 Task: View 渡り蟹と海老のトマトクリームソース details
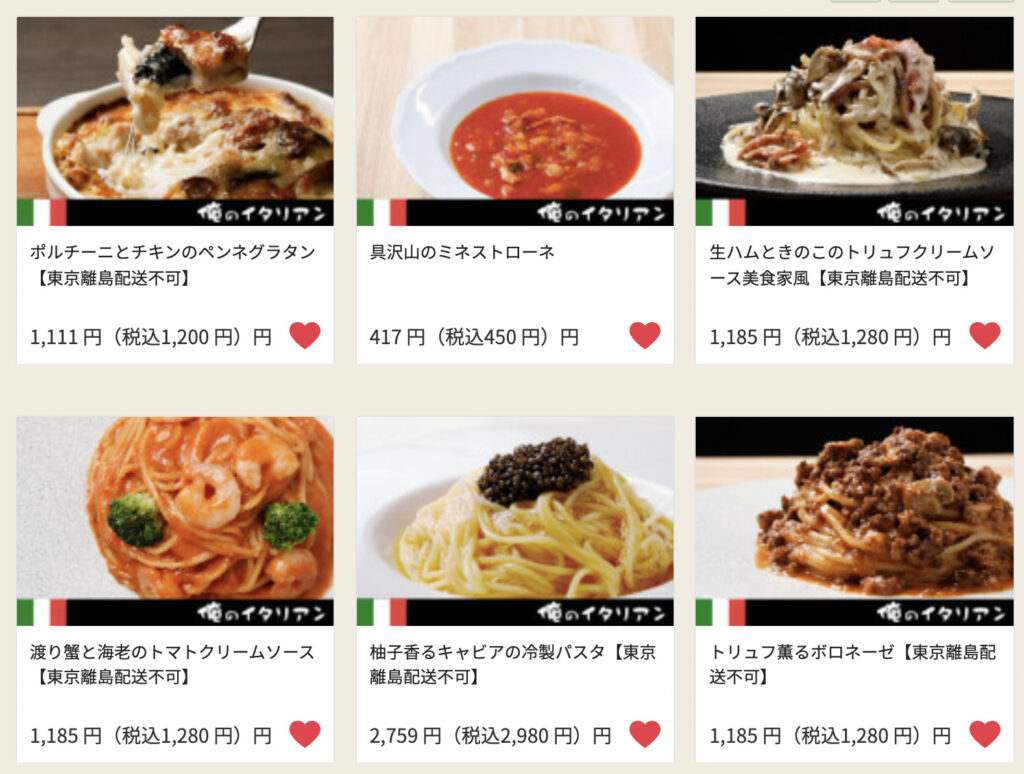(175, 515)
